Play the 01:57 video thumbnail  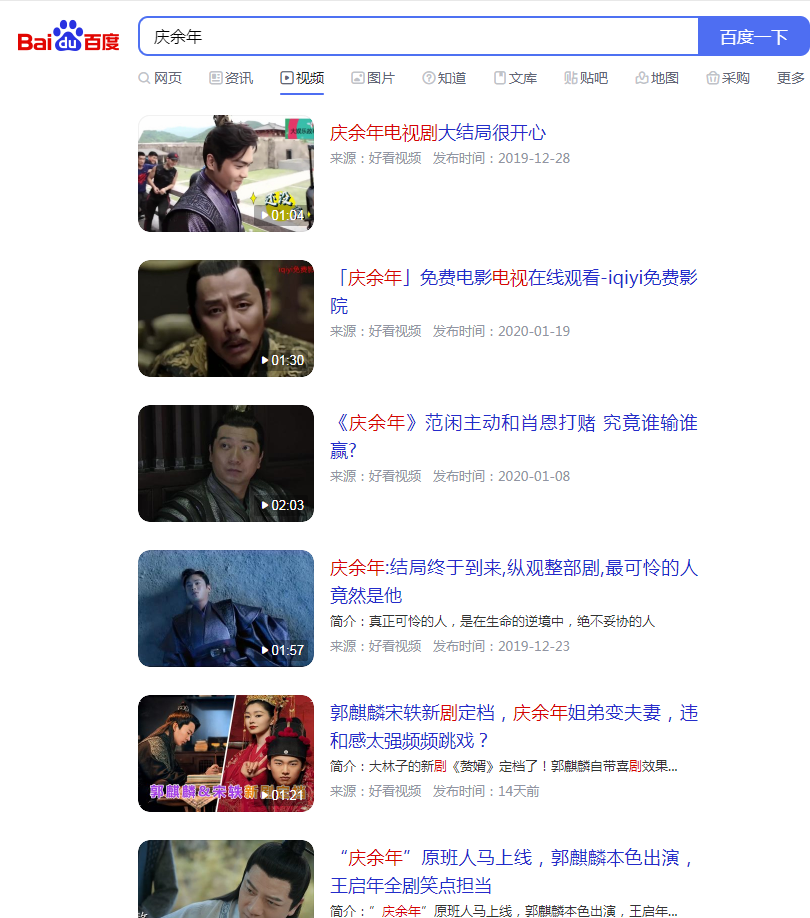pos(226,608)
